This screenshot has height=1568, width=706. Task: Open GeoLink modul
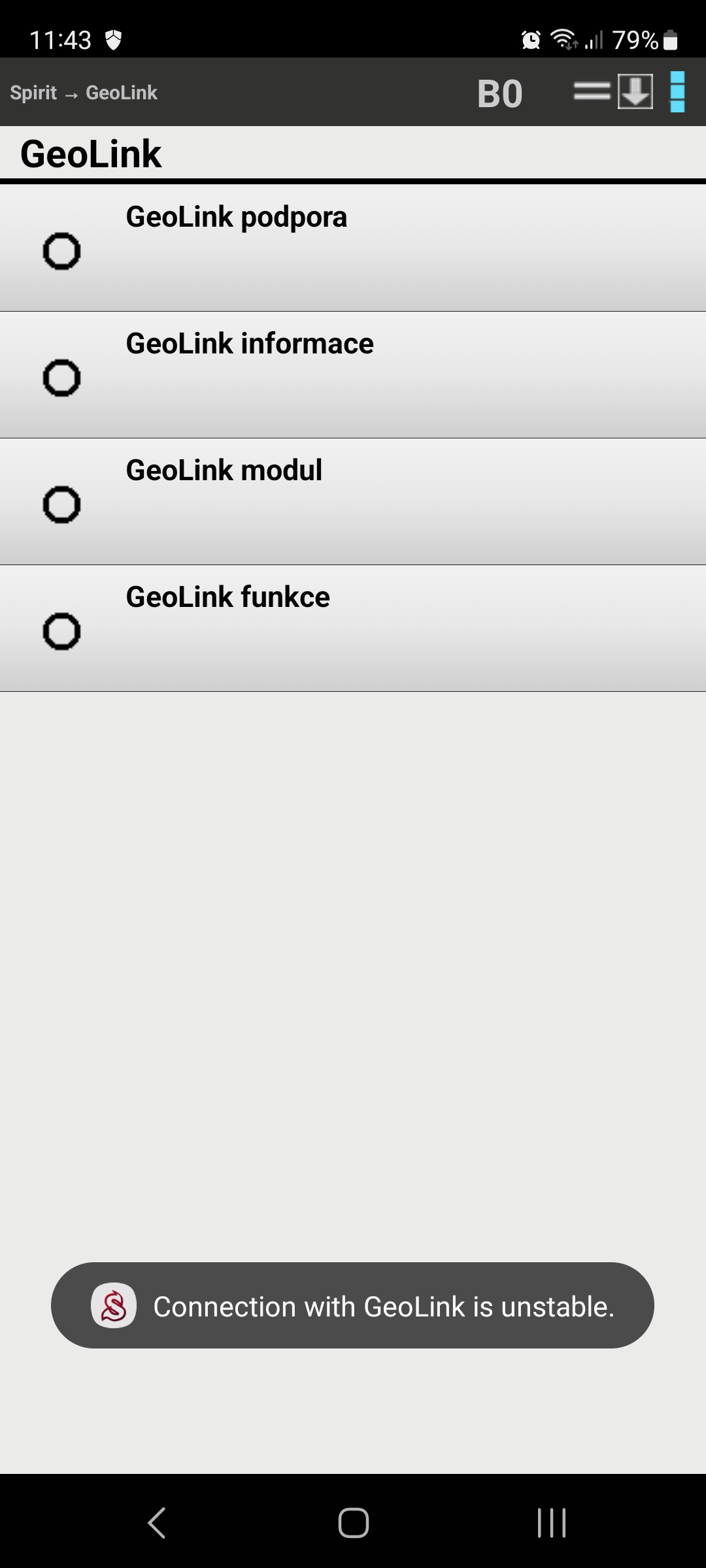353,502
